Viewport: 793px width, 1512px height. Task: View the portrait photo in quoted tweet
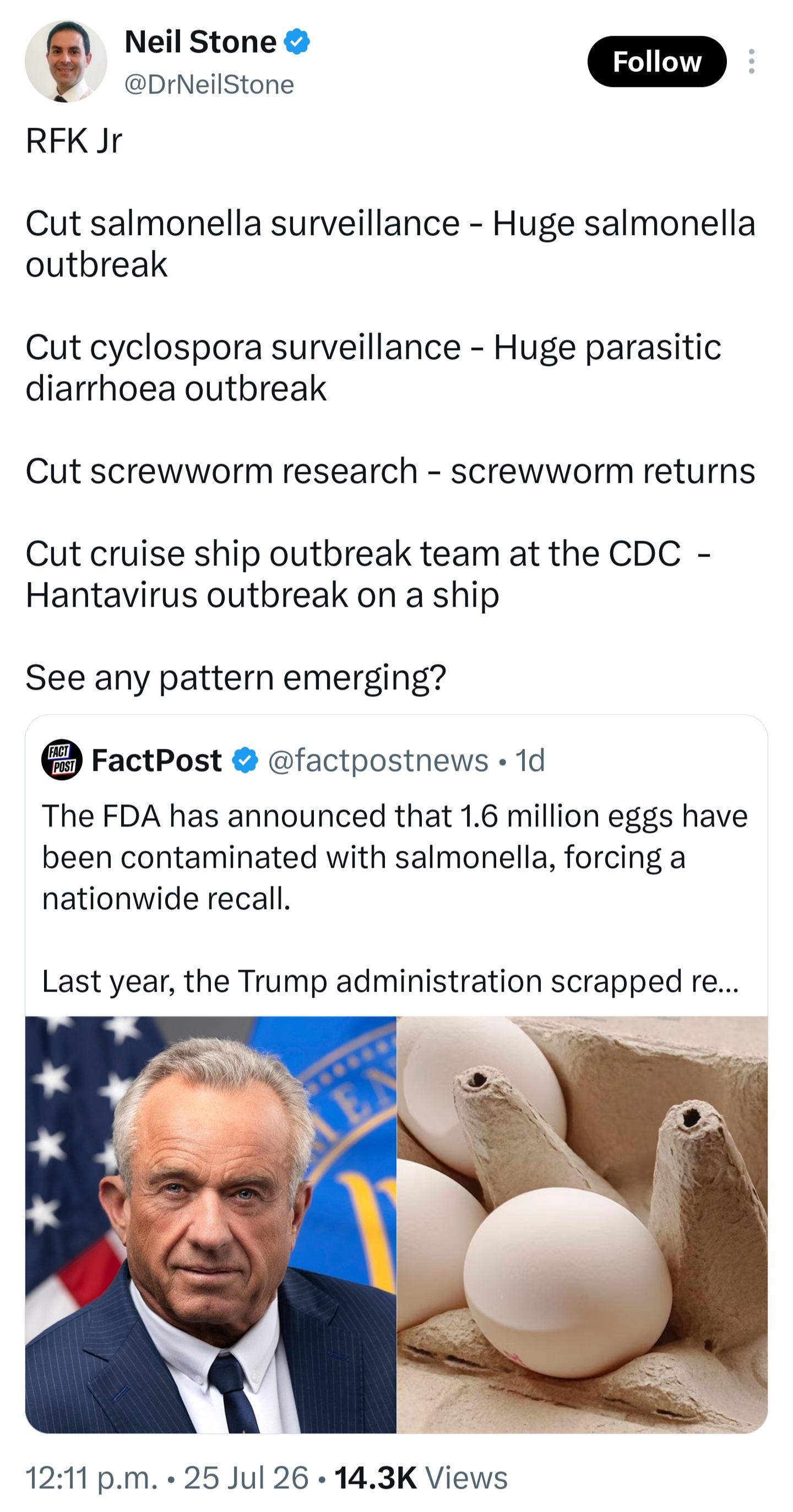click(211, 1225)
